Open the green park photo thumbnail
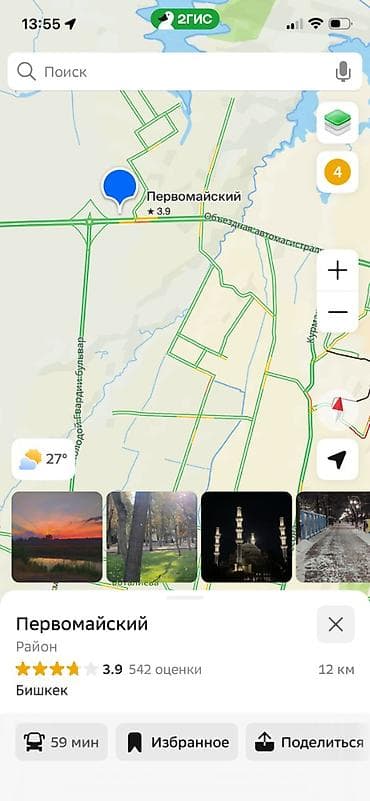Viewport: 370px width, 801px height. tap(152, 537)
